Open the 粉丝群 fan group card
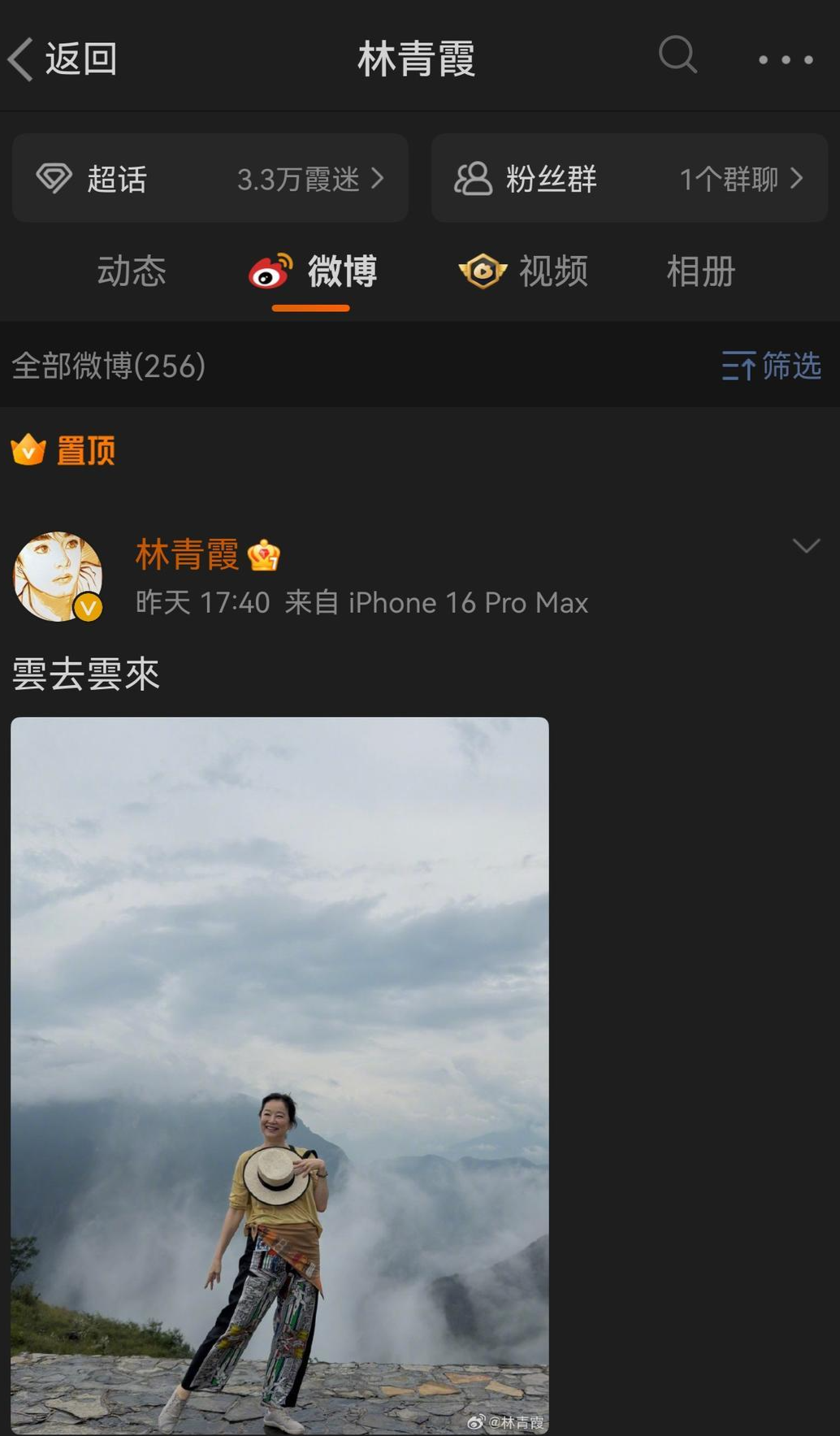Viewport: 840px width, 1436px height. (629, 179)
